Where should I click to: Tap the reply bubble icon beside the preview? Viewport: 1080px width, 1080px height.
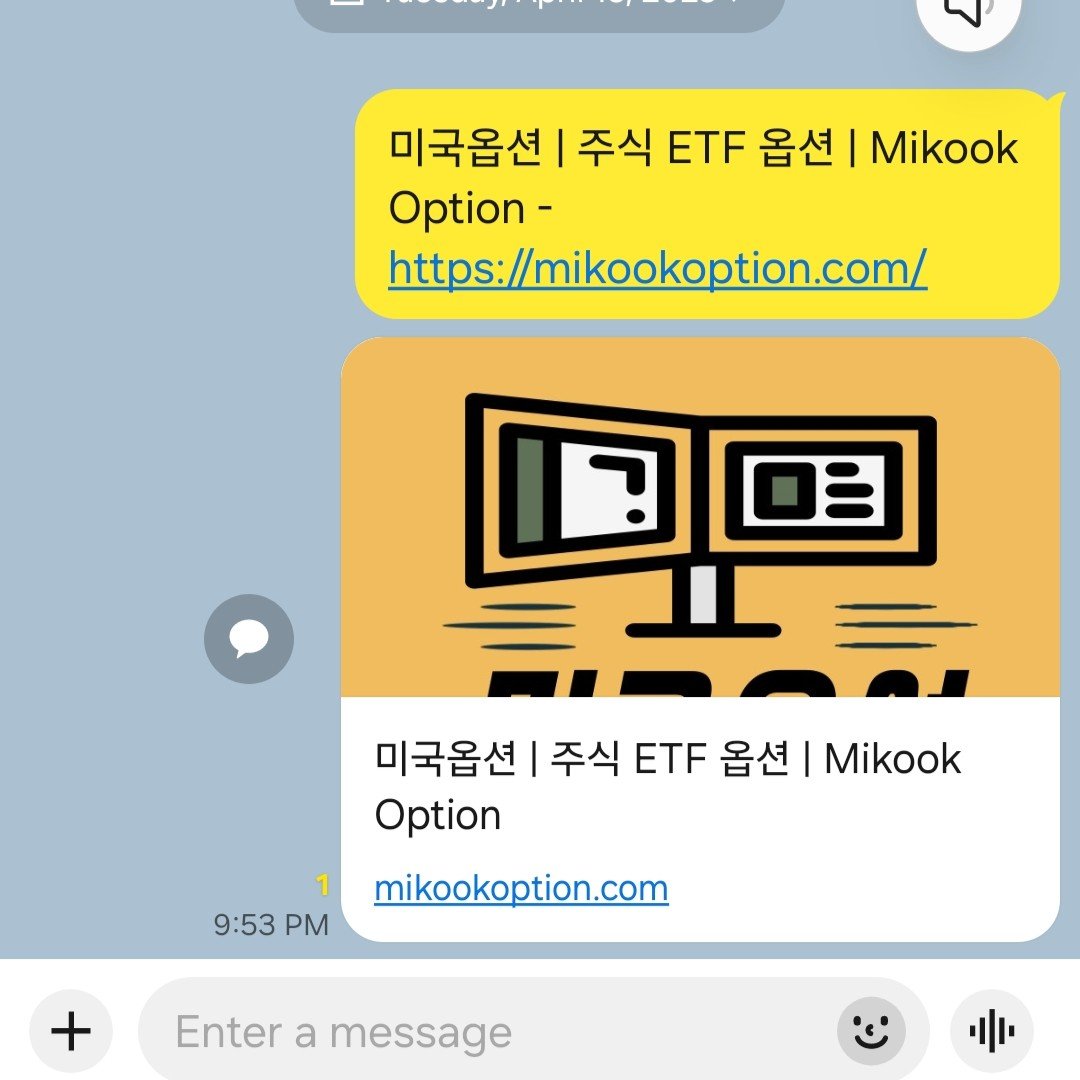coord(249,639)
